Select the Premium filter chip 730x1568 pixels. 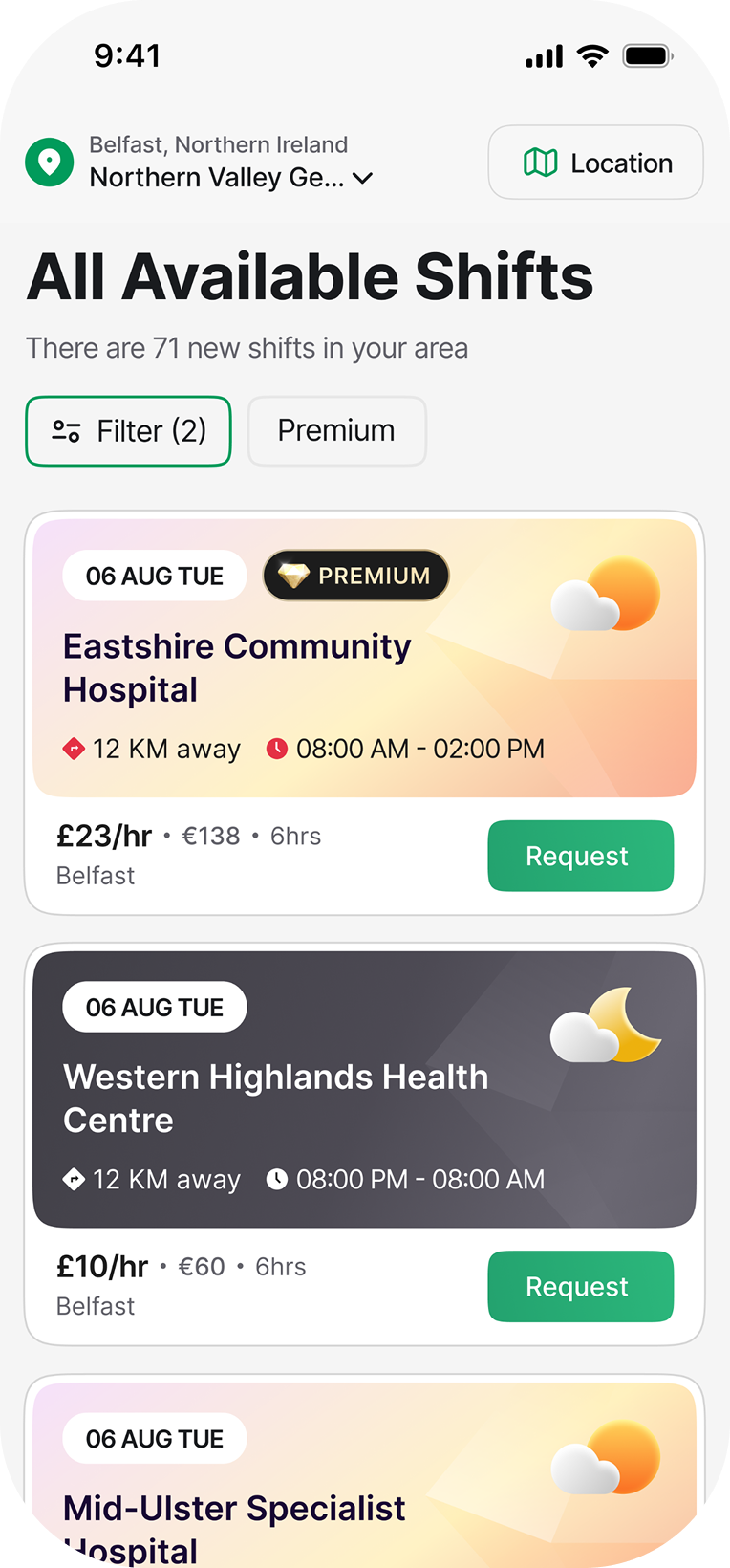tap(336, 431)
